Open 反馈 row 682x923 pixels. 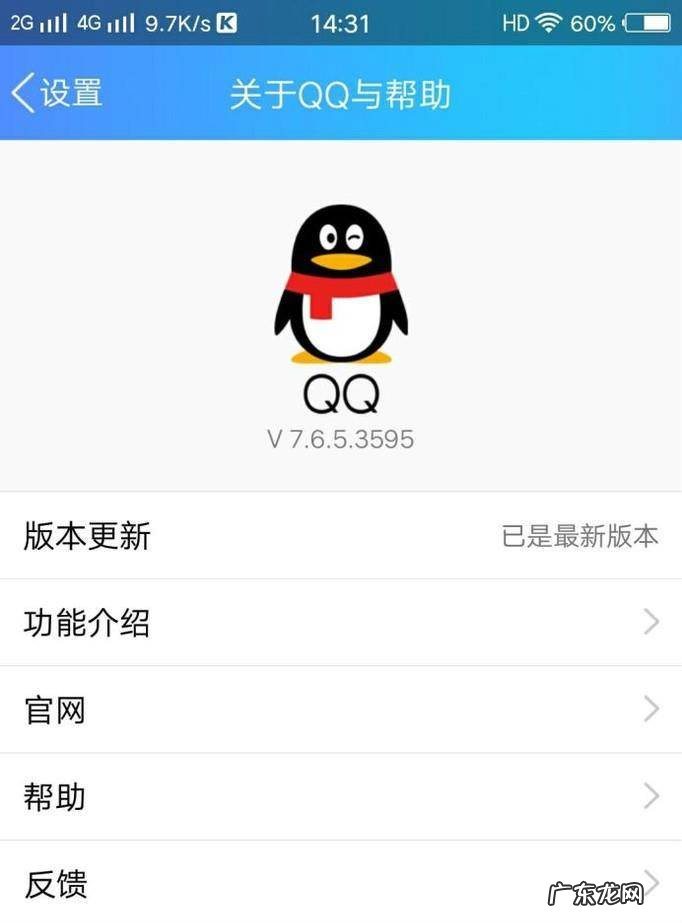[340, 884]
